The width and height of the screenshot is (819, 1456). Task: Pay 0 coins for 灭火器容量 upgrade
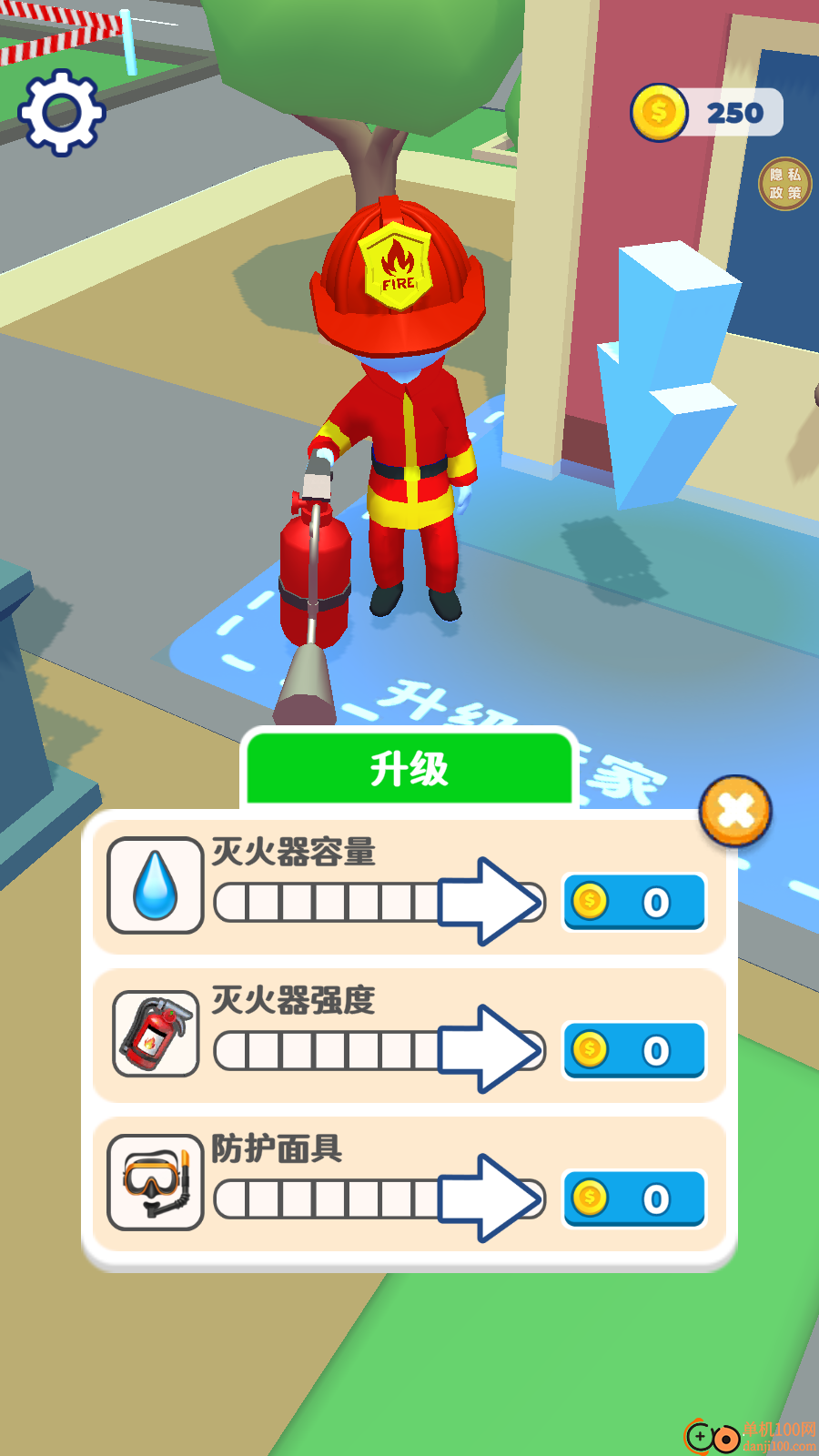point(634,903)
